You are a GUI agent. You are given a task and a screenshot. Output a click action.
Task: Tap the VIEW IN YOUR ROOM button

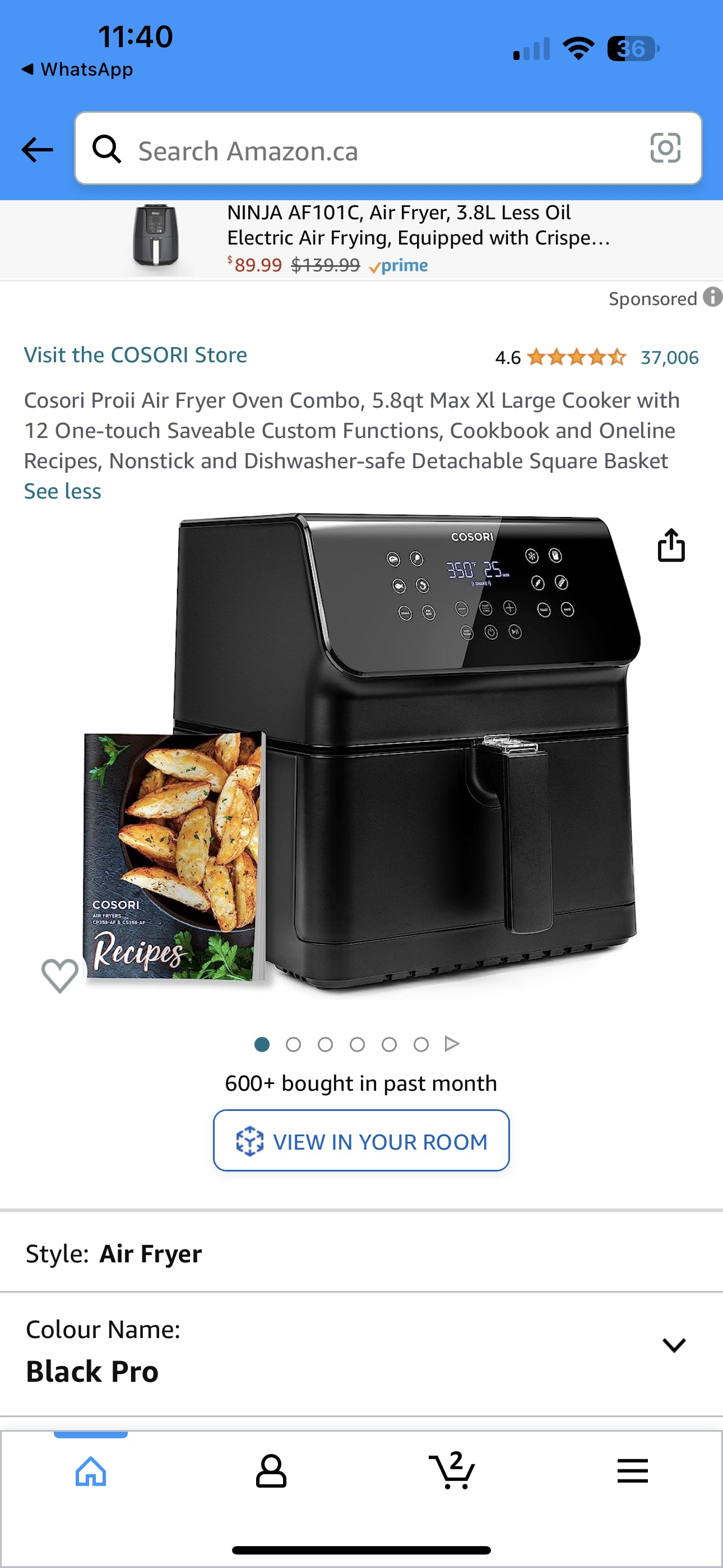(361, 1141)
